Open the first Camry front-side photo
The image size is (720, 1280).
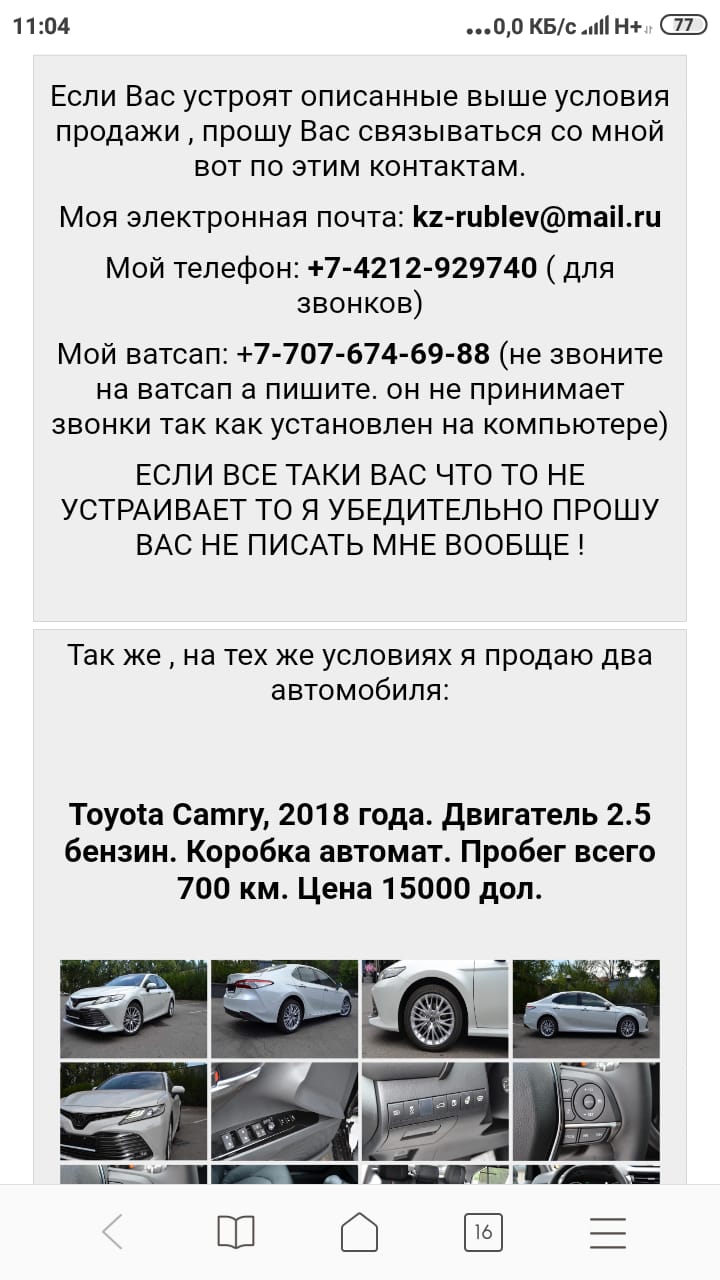[133, 1008]
